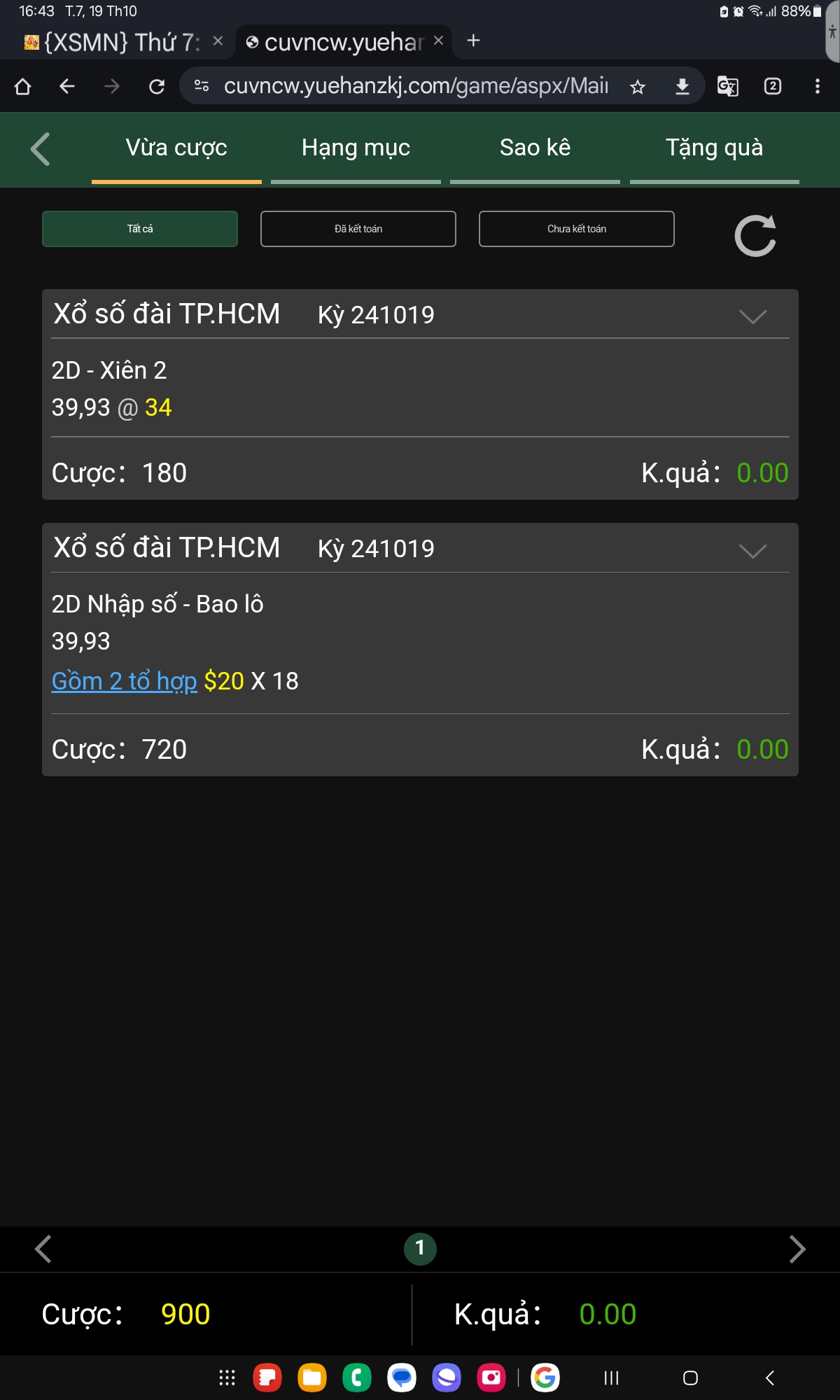The image size is (840, 1400).
Task: Open a new browser tab
Action: pyautogui.click(x=474, y=41)
